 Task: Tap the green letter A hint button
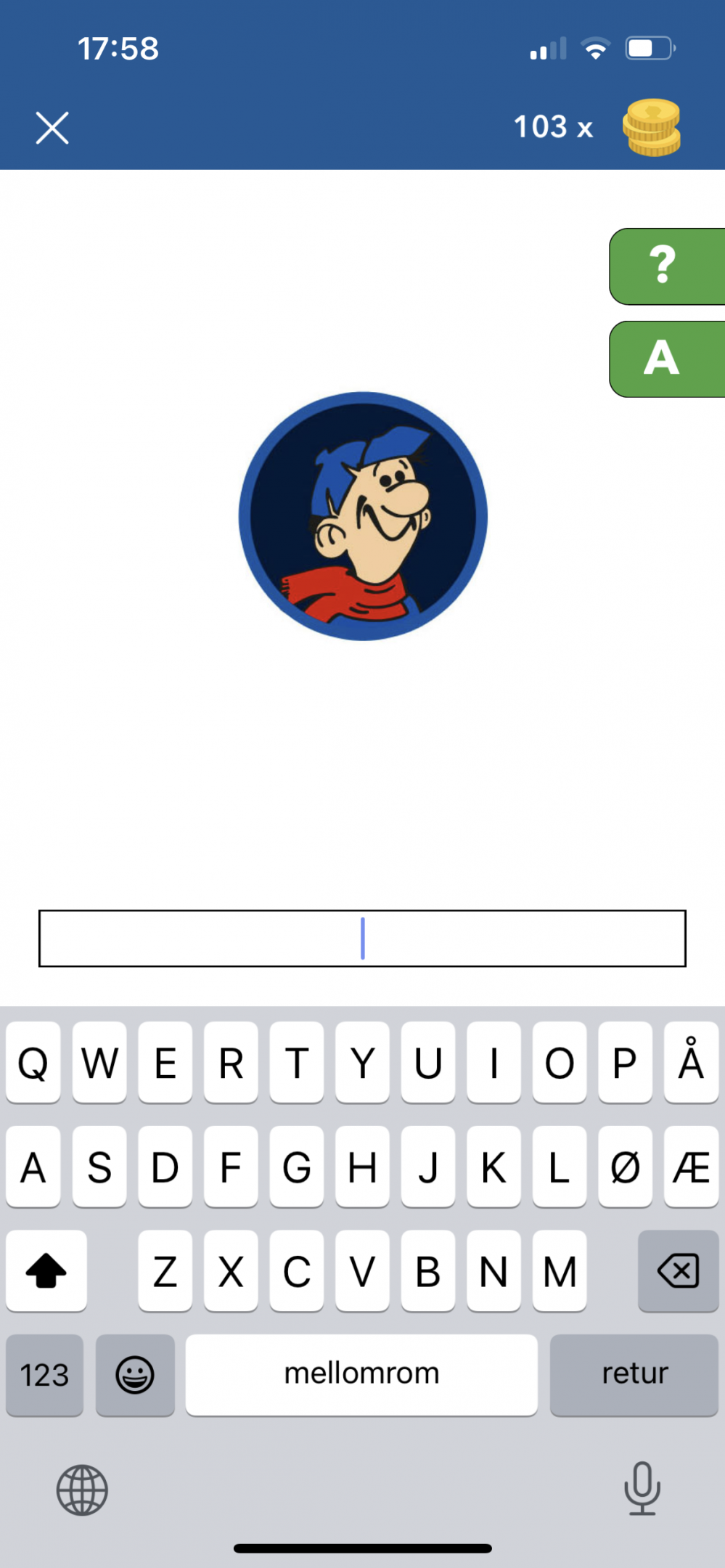click(667, 359)
